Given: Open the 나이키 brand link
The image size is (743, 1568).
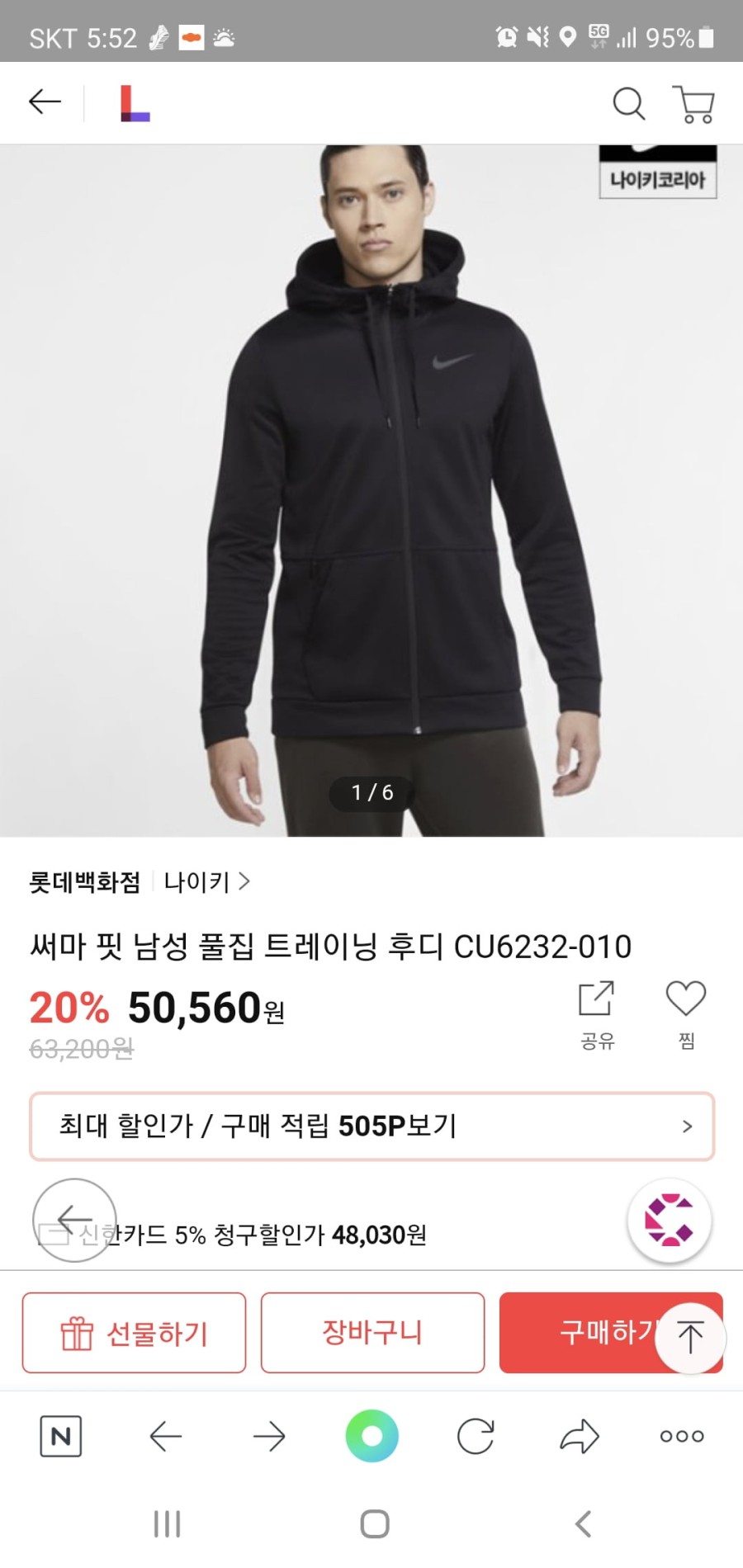Looking at the screenshot, I should pos(206,882).
